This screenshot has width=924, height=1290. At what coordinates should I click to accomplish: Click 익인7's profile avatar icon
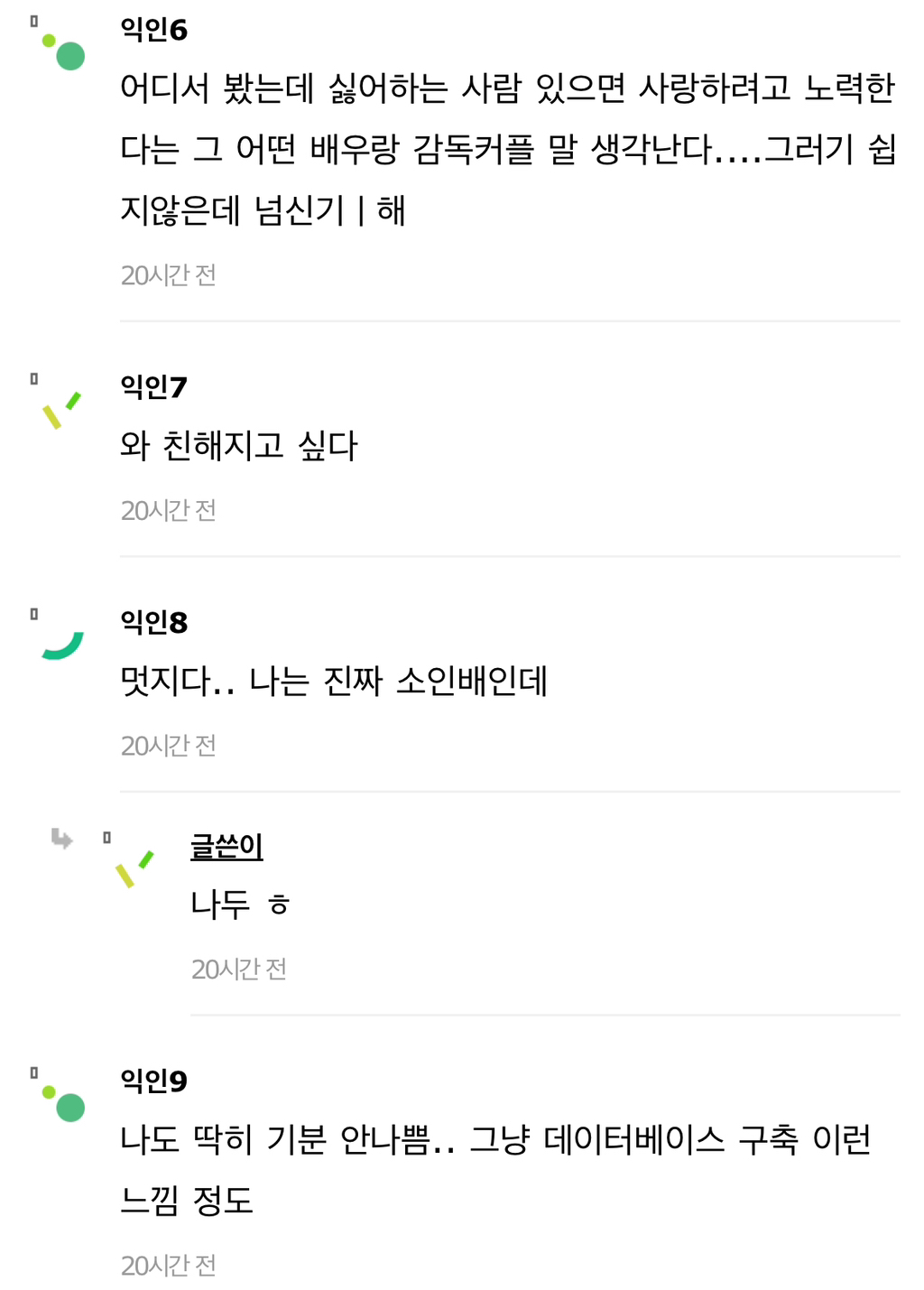click(x=60, y=411)
